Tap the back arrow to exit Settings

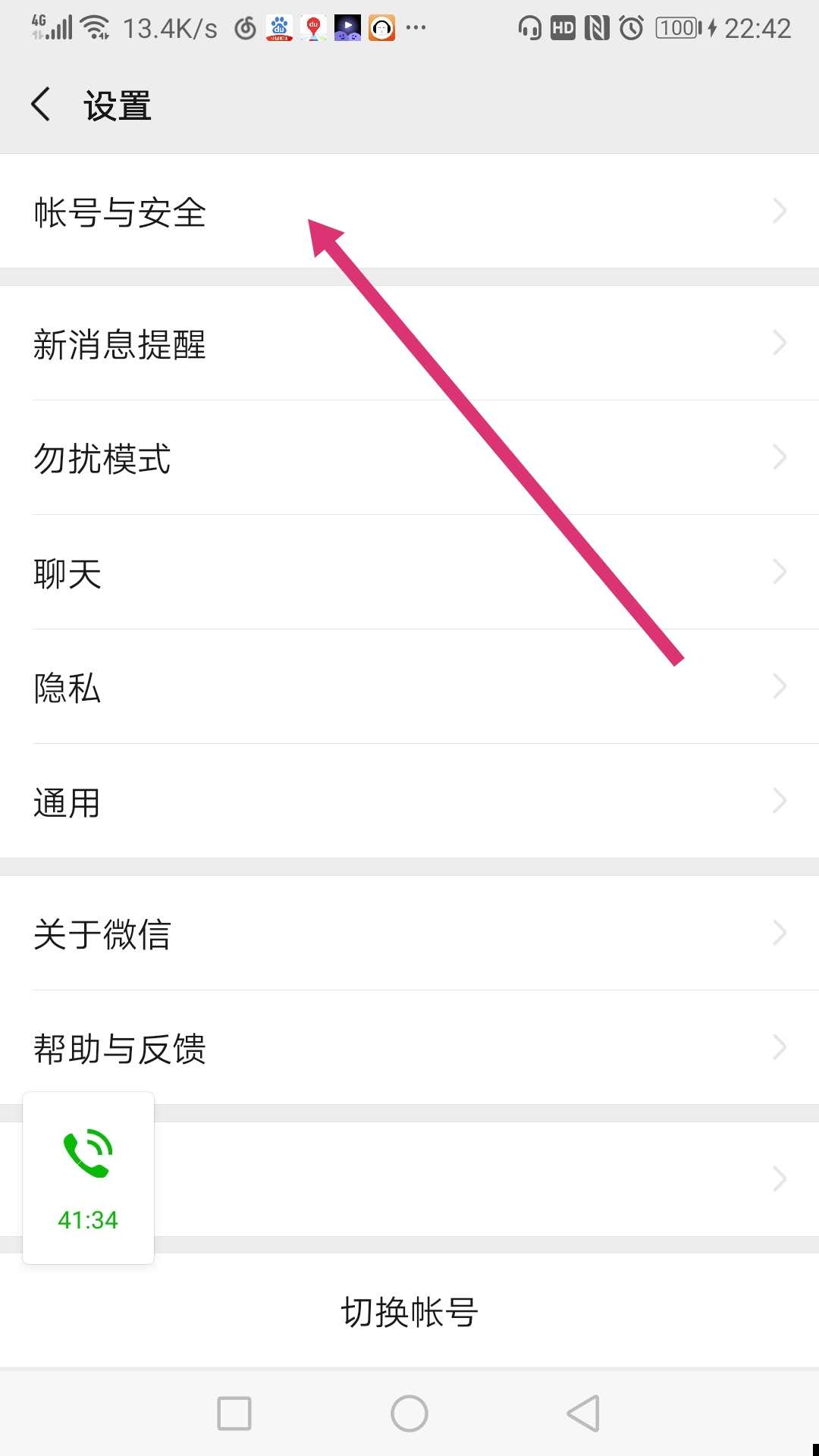41,105
